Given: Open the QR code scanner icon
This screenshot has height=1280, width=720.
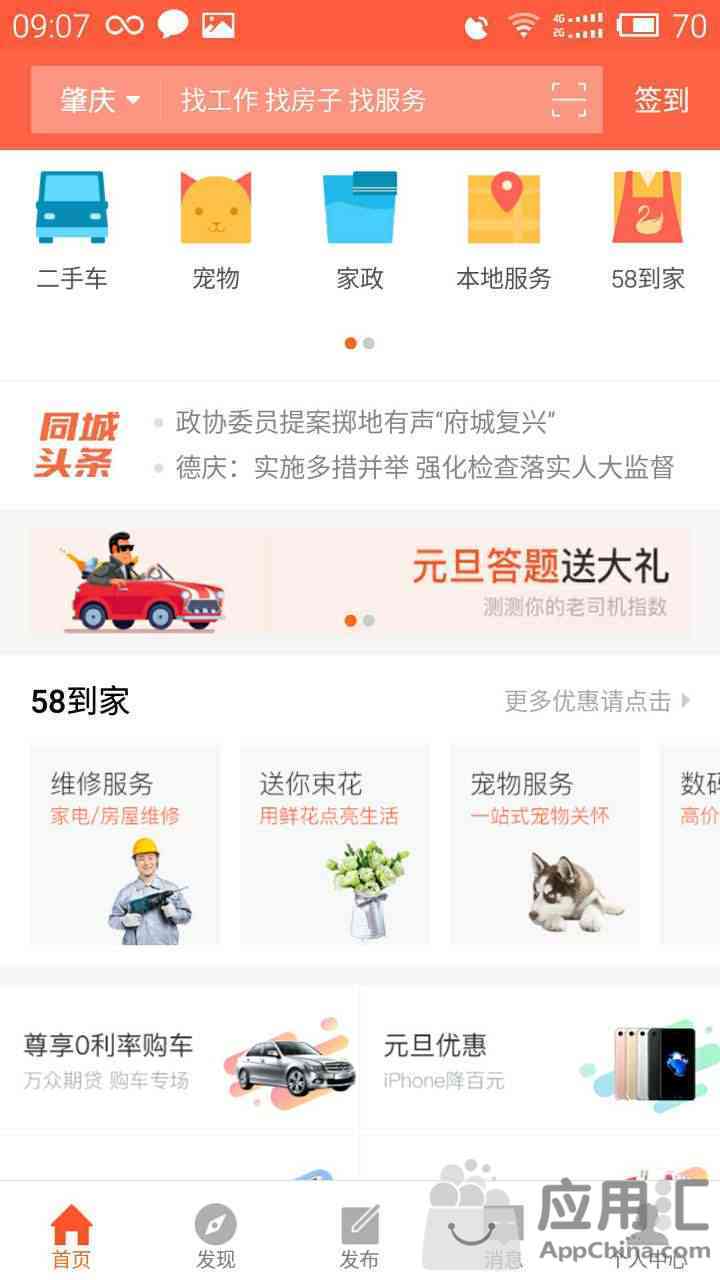Looking at the screenshot, I should (x=569, y=100).
